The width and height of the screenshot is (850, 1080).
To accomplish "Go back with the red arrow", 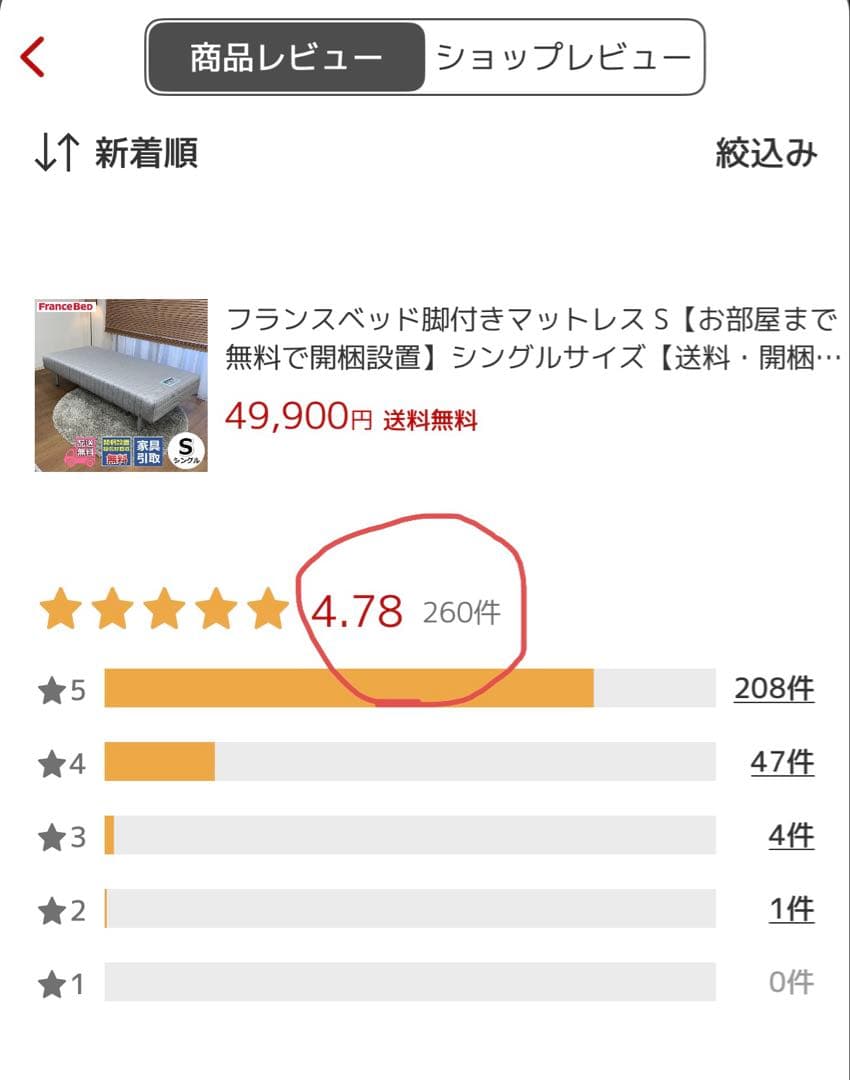I will tap(33, 57).
